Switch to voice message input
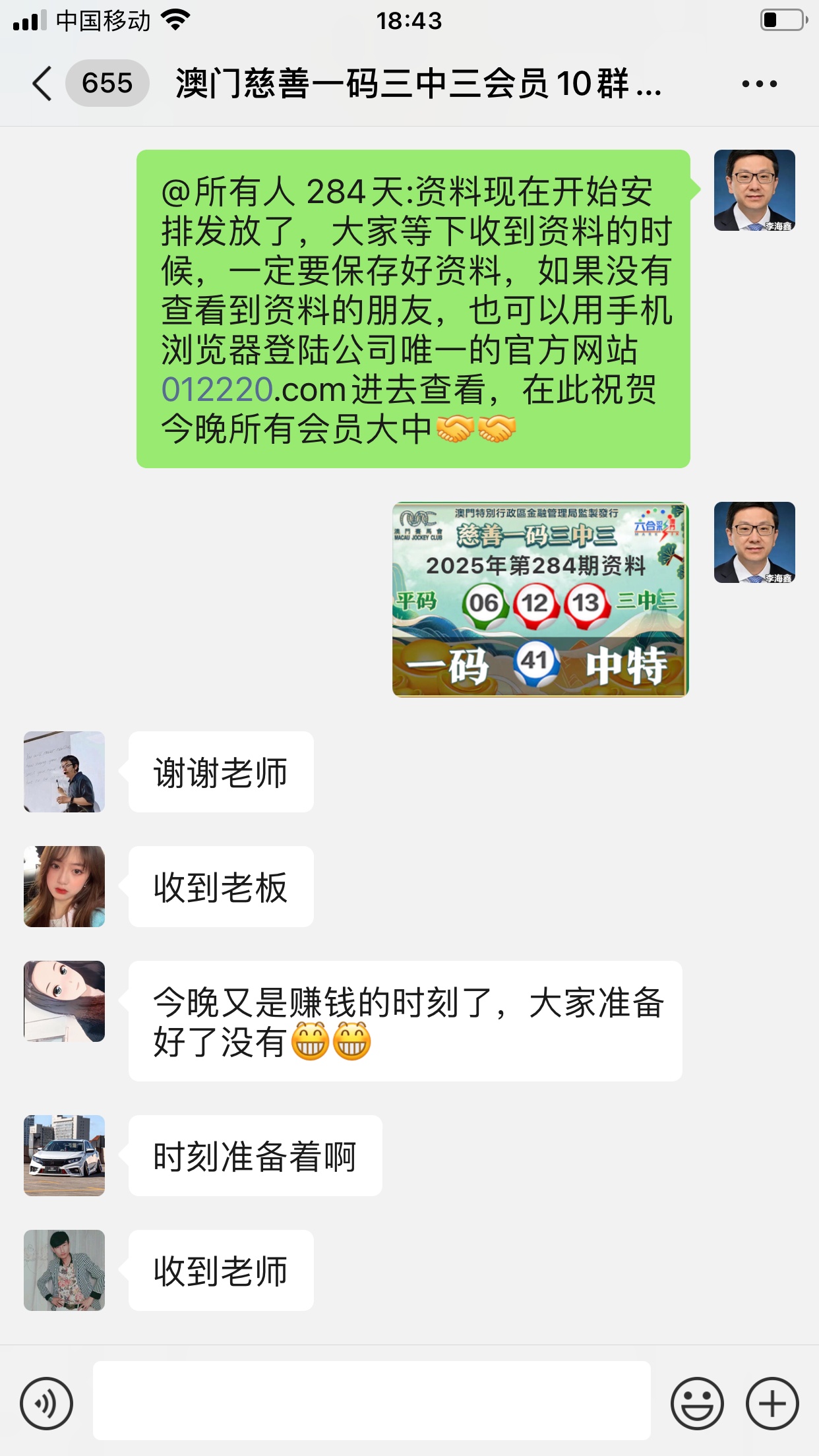This screenshot has height=1456, width=819. point(46,1403)
